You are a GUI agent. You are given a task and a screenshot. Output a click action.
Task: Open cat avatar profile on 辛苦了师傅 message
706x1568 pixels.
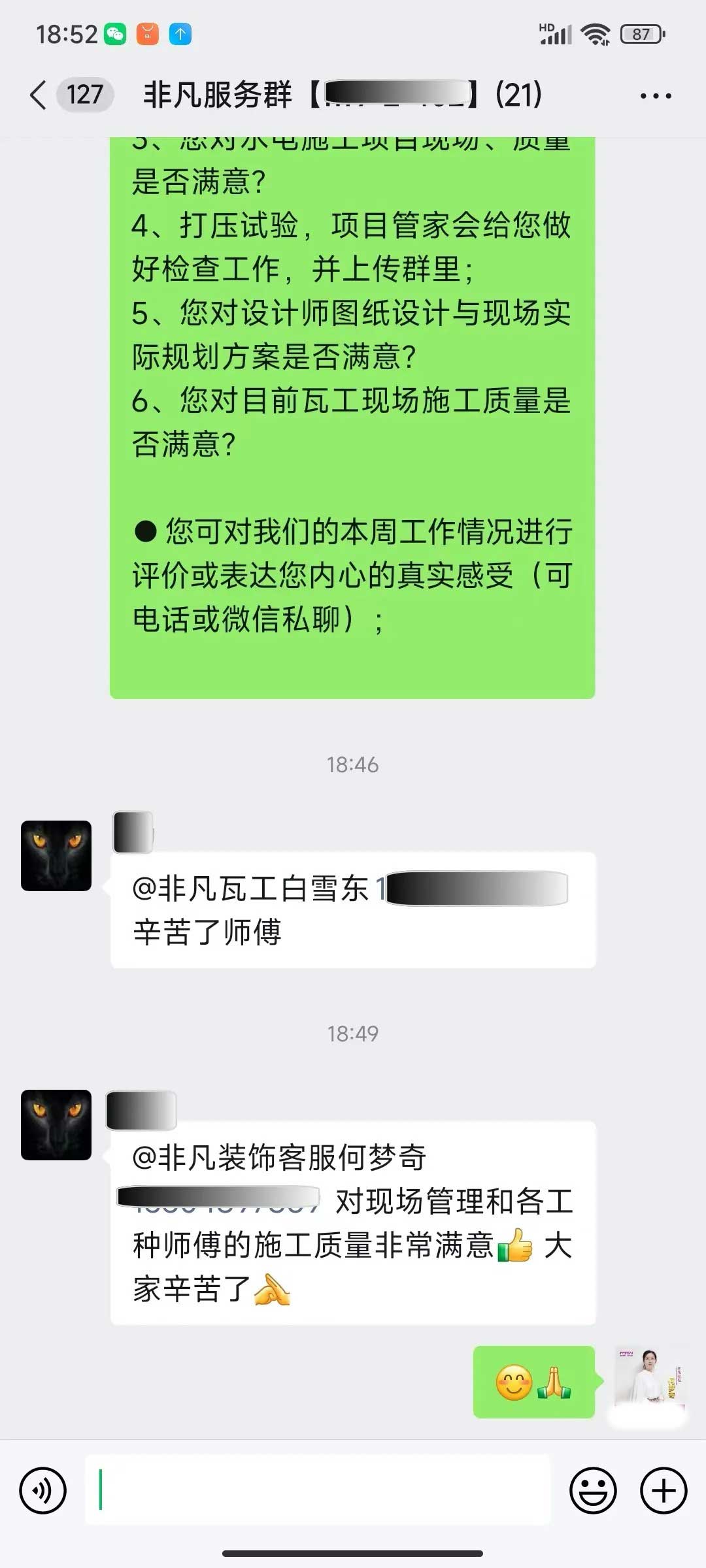pos(56,856)
